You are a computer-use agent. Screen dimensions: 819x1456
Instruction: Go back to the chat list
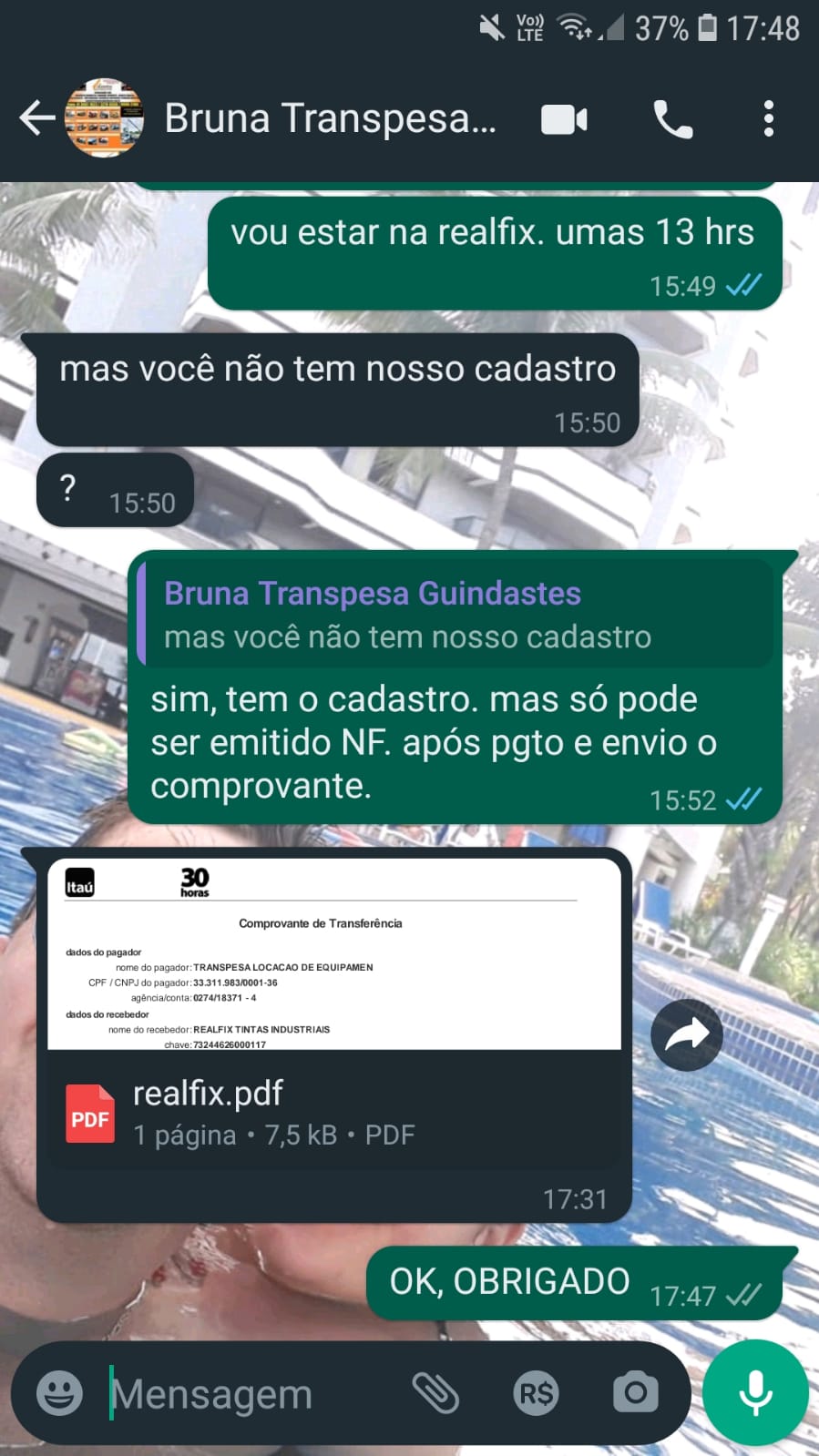(x=36, y=118)
